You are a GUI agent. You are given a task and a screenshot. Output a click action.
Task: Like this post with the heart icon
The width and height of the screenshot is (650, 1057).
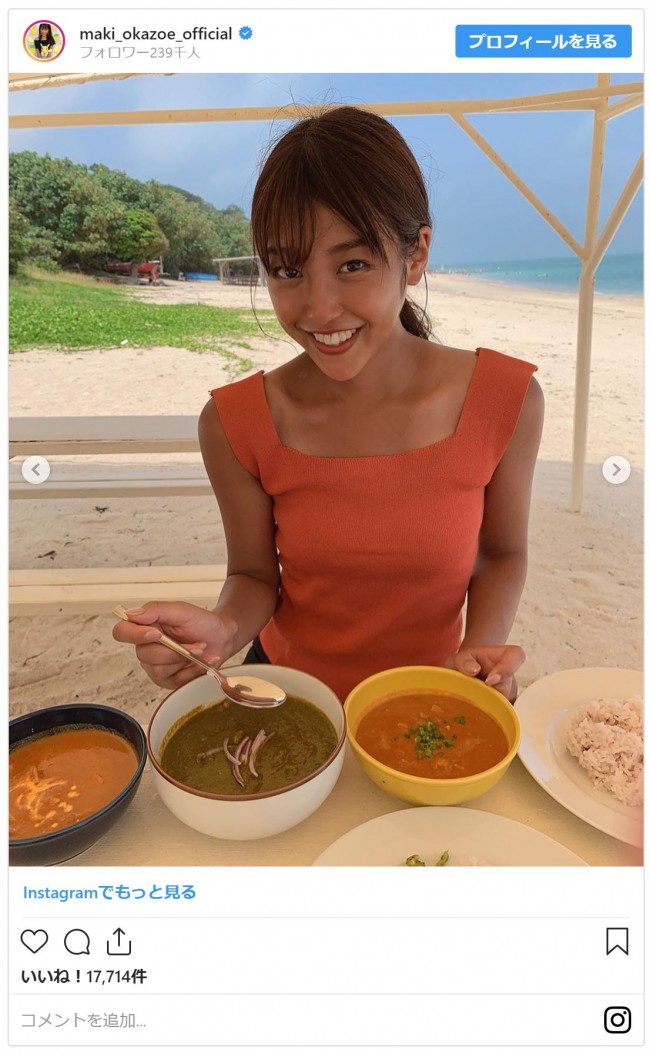pos(34,941)
